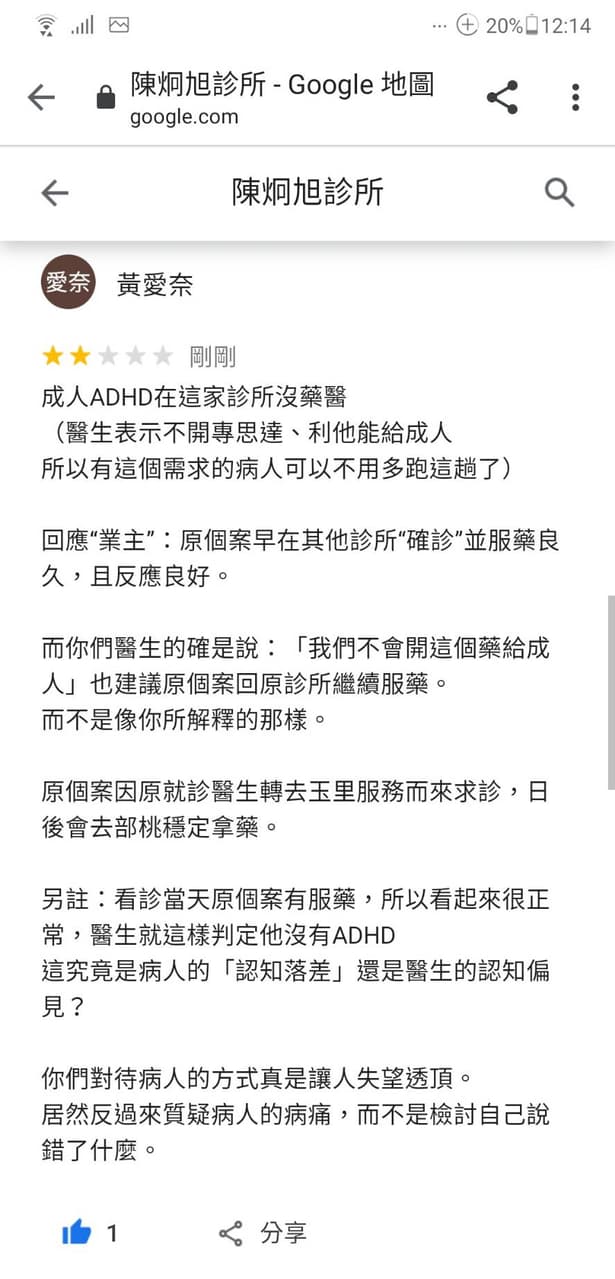Open the browser overflow menu
The width and height of the screenshot is (615, 1279).
[x=575, y=97]
